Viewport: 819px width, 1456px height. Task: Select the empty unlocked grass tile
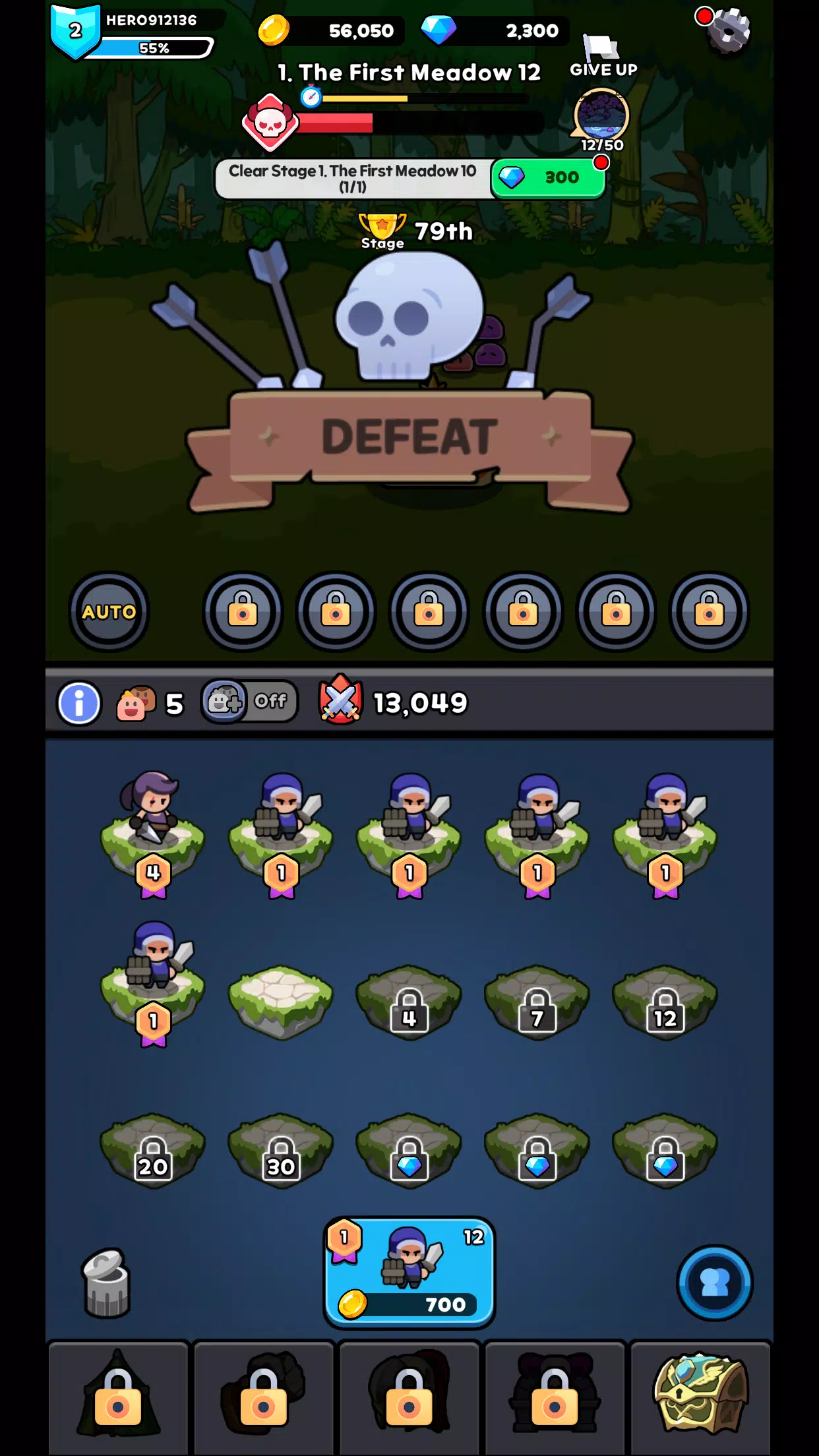281,999
